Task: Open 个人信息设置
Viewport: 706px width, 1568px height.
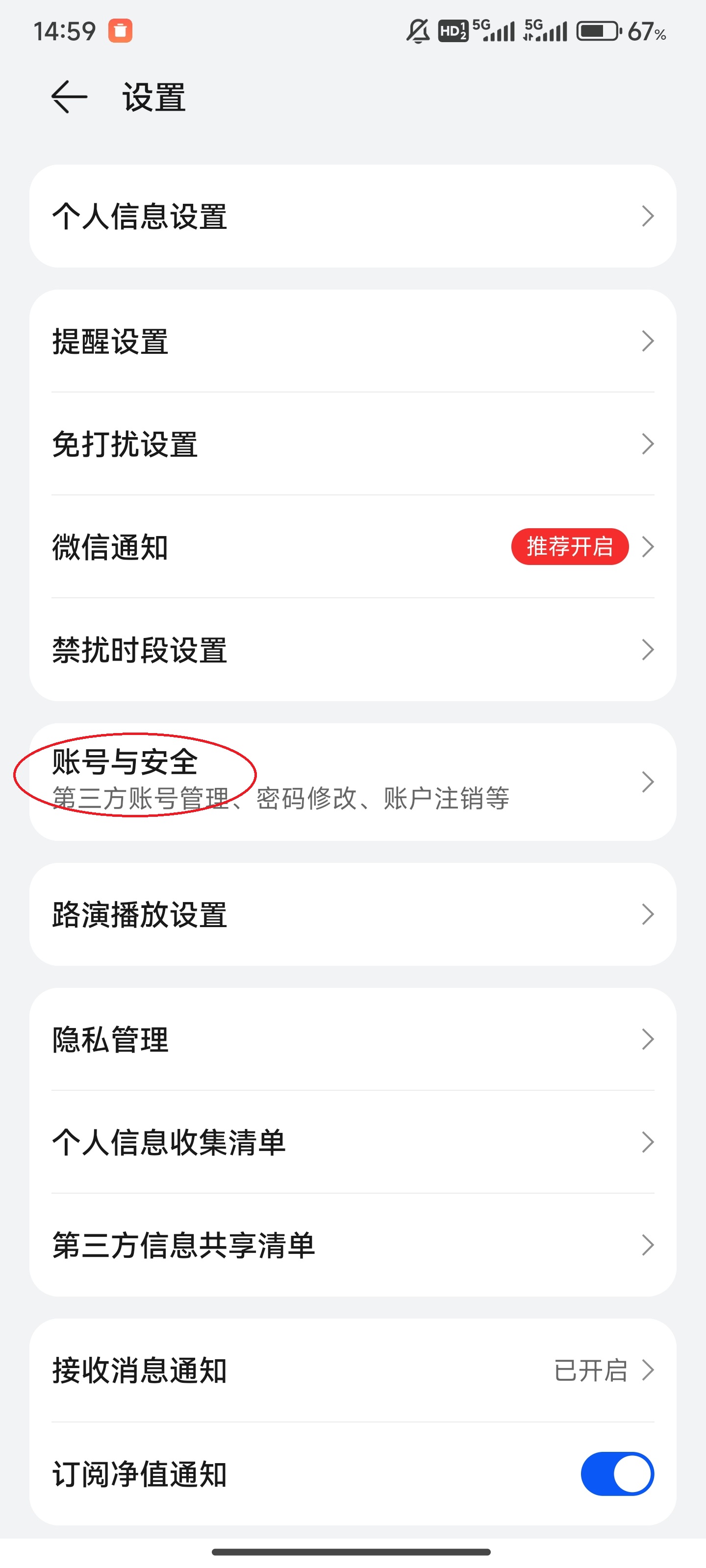Action: [353, 216]
